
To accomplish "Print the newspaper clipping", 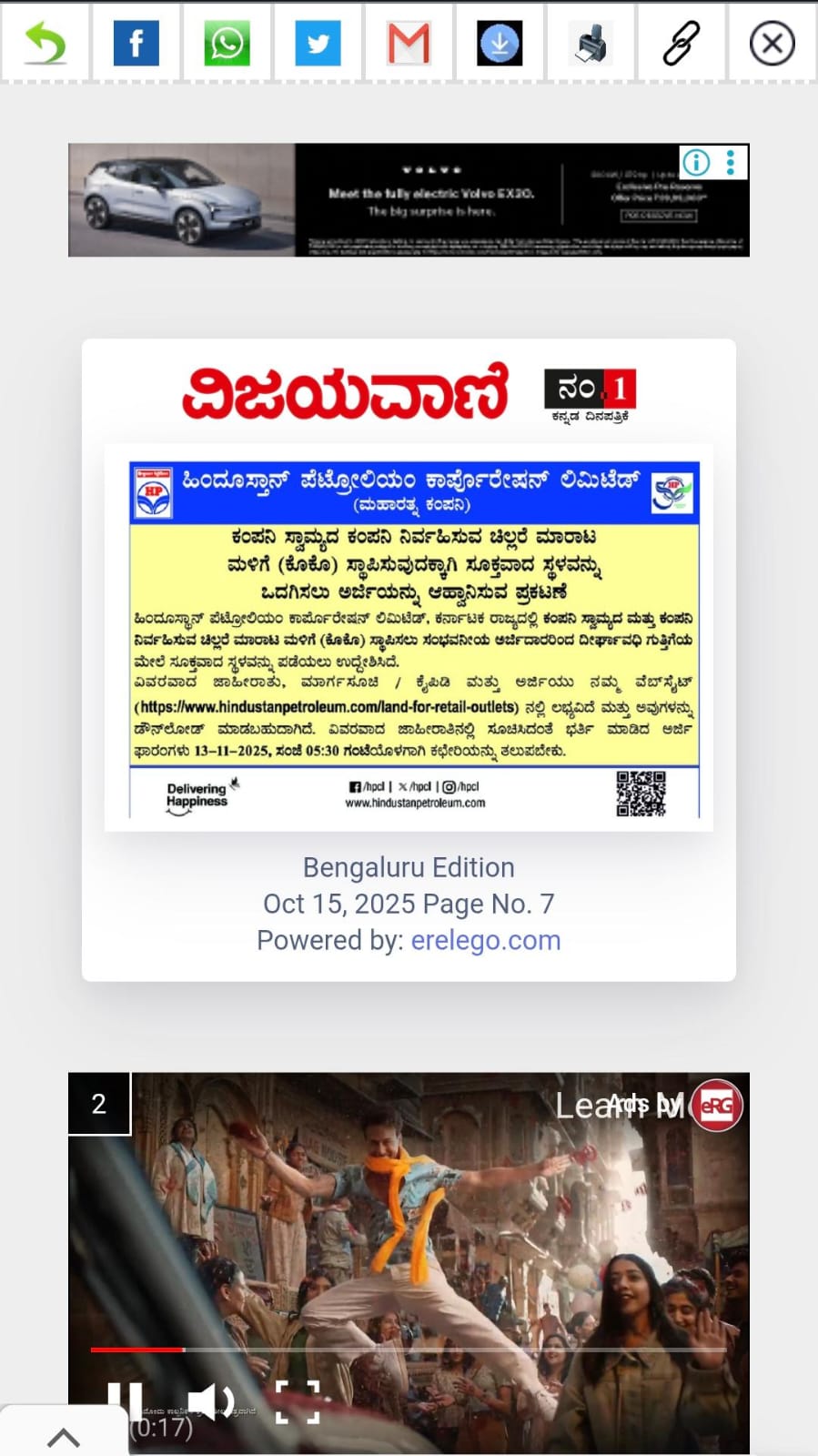I will tap(591, 43).
